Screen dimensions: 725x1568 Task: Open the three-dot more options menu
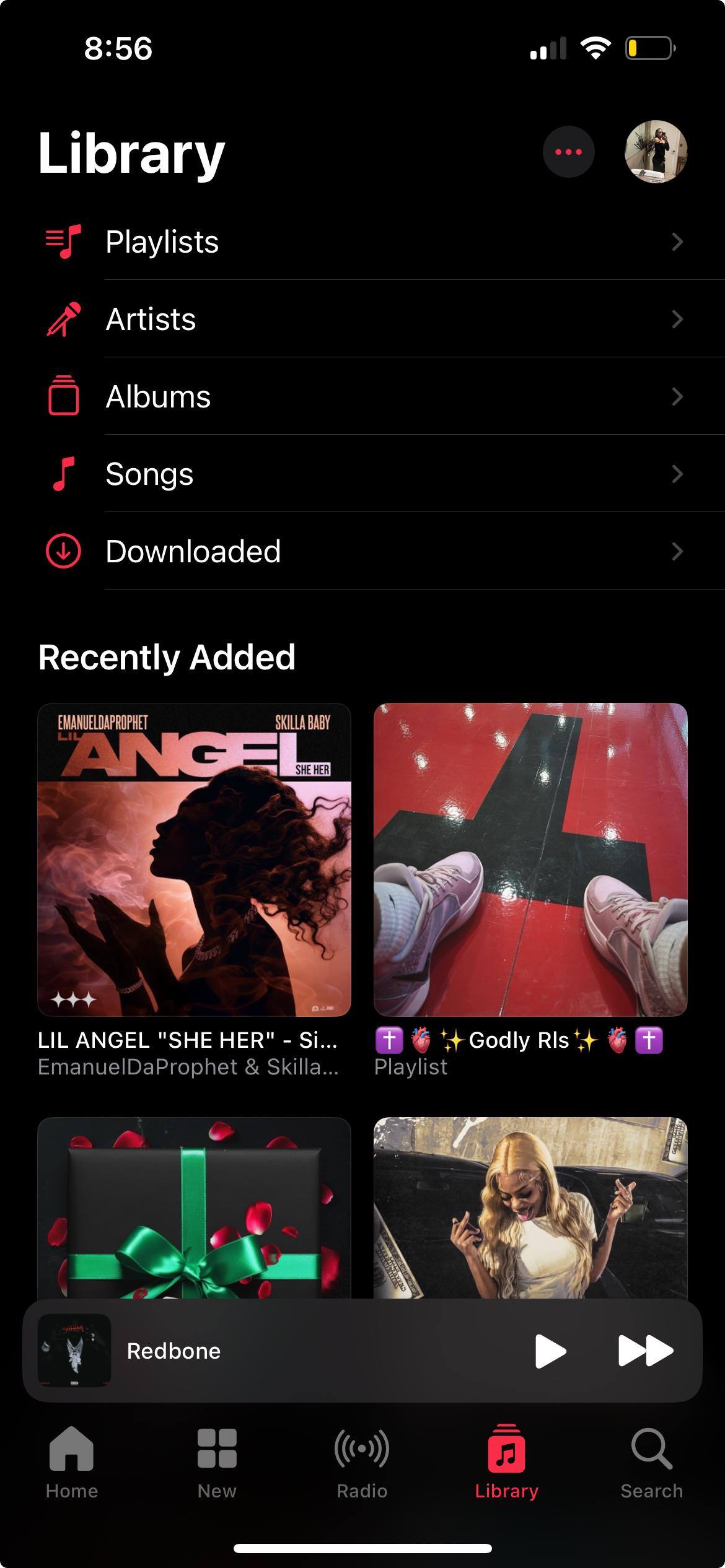(568, 152)
